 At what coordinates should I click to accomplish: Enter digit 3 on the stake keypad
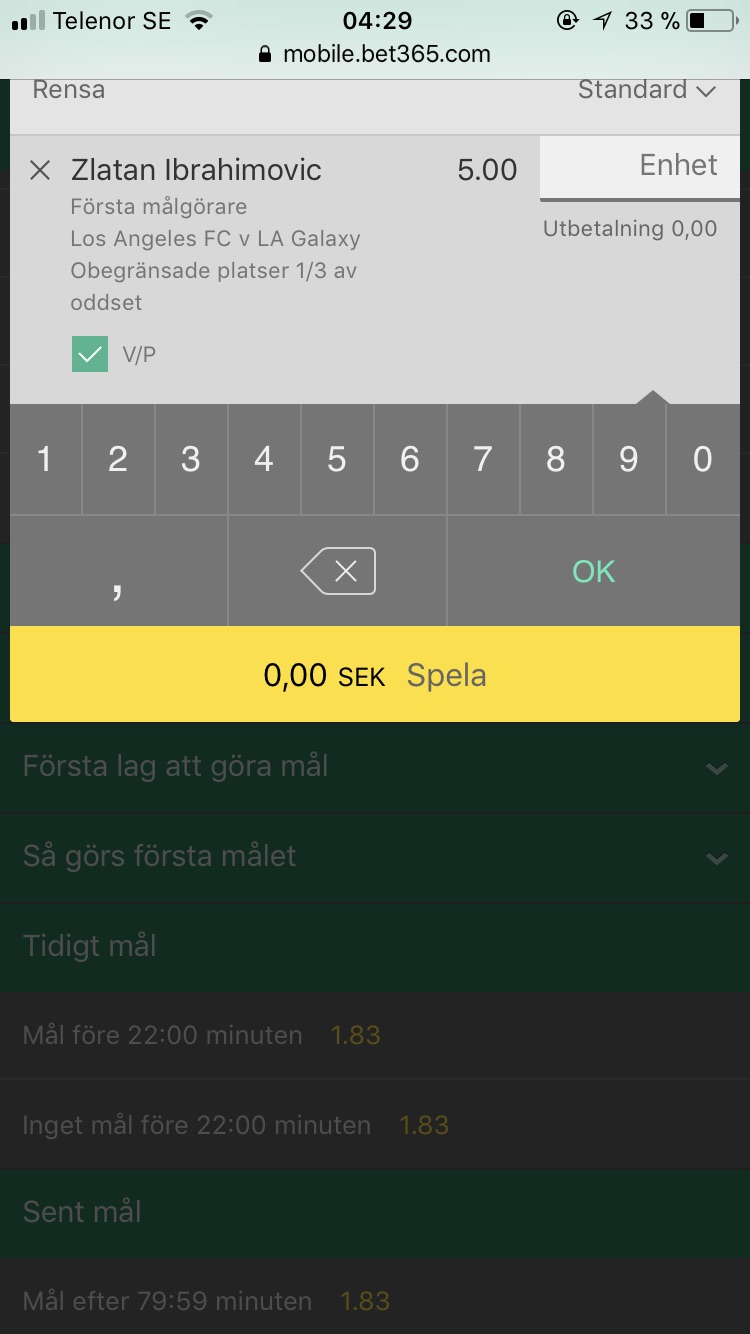pos(191,460)
